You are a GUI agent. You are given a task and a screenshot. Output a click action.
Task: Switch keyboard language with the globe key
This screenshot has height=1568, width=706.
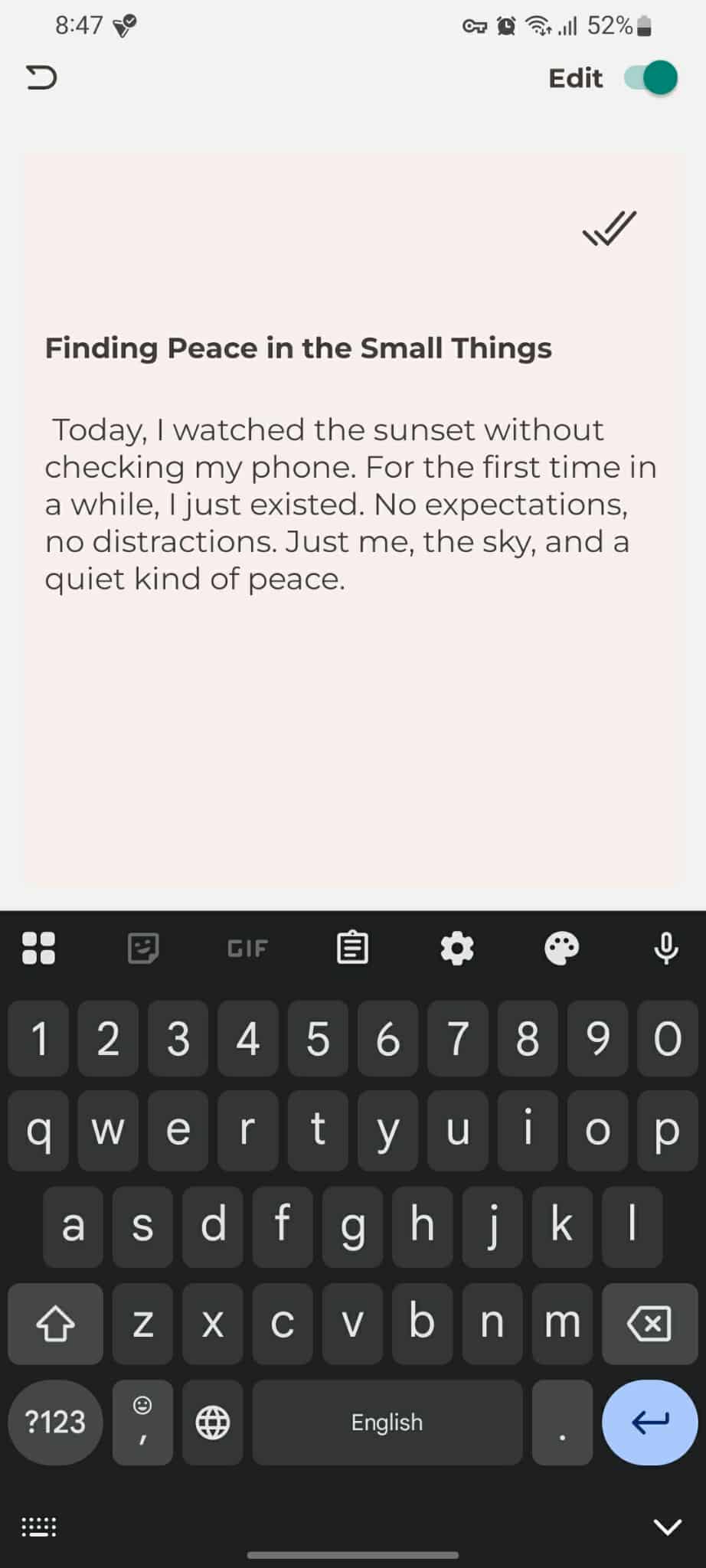(x=212, y=1423)
